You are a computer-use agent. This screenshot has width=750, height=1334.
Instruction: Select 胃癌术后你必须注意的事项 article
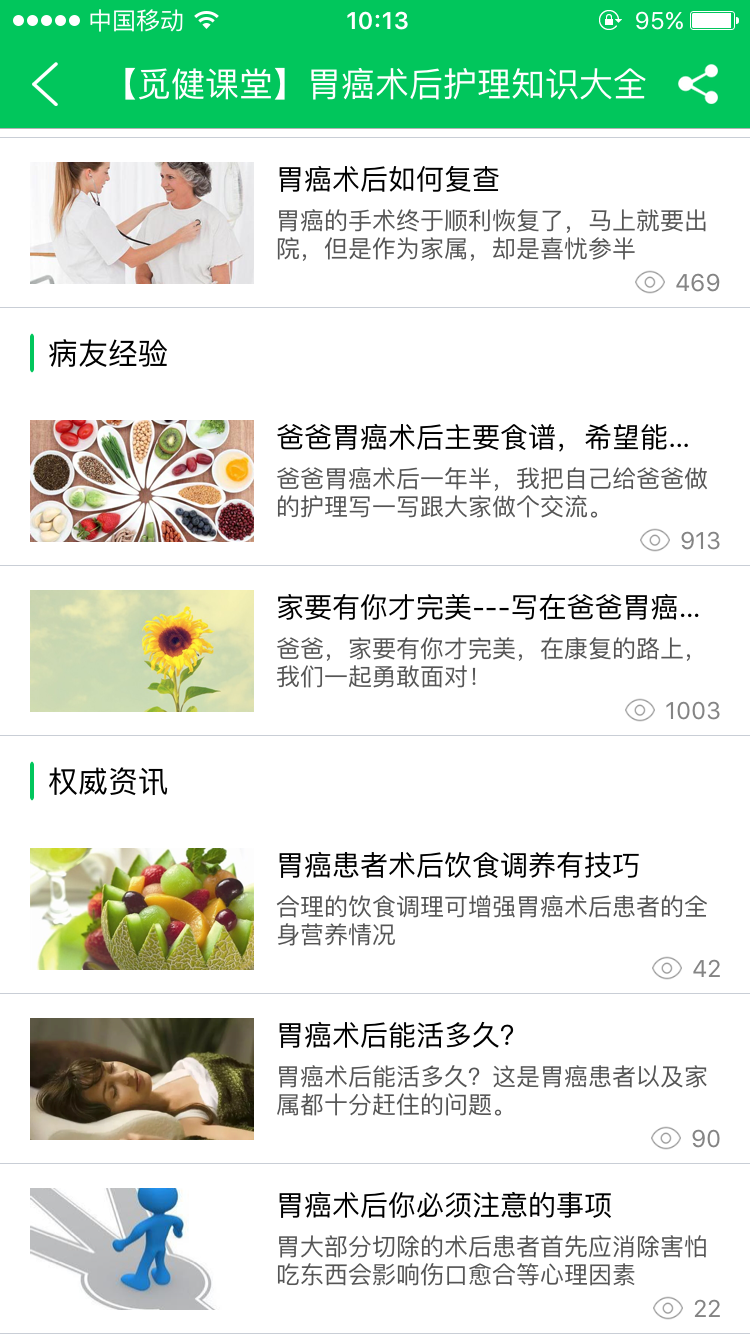click(x=444, y=1205)
